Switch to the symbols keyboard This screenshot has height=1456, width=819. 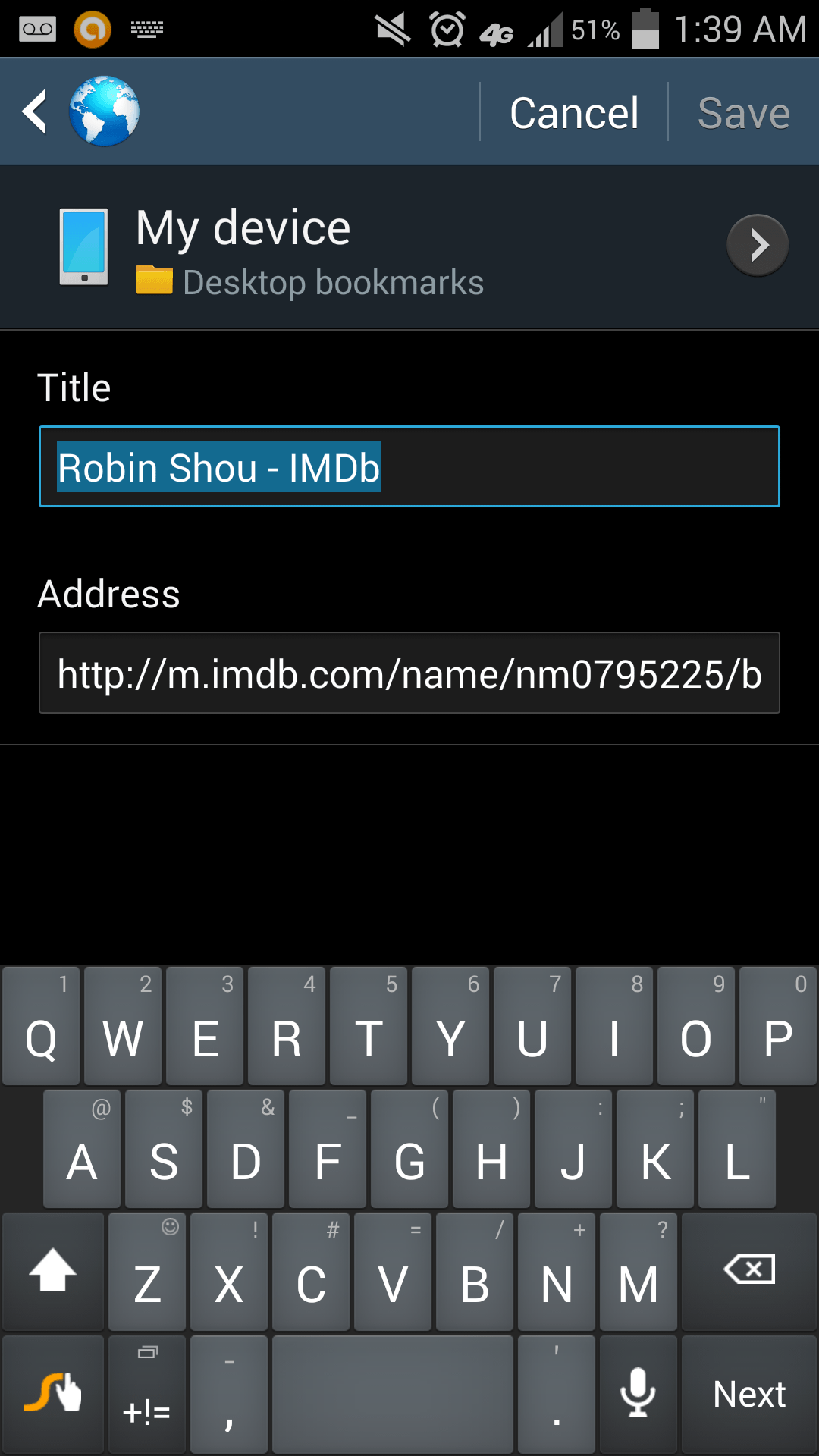click(147, 1394)
